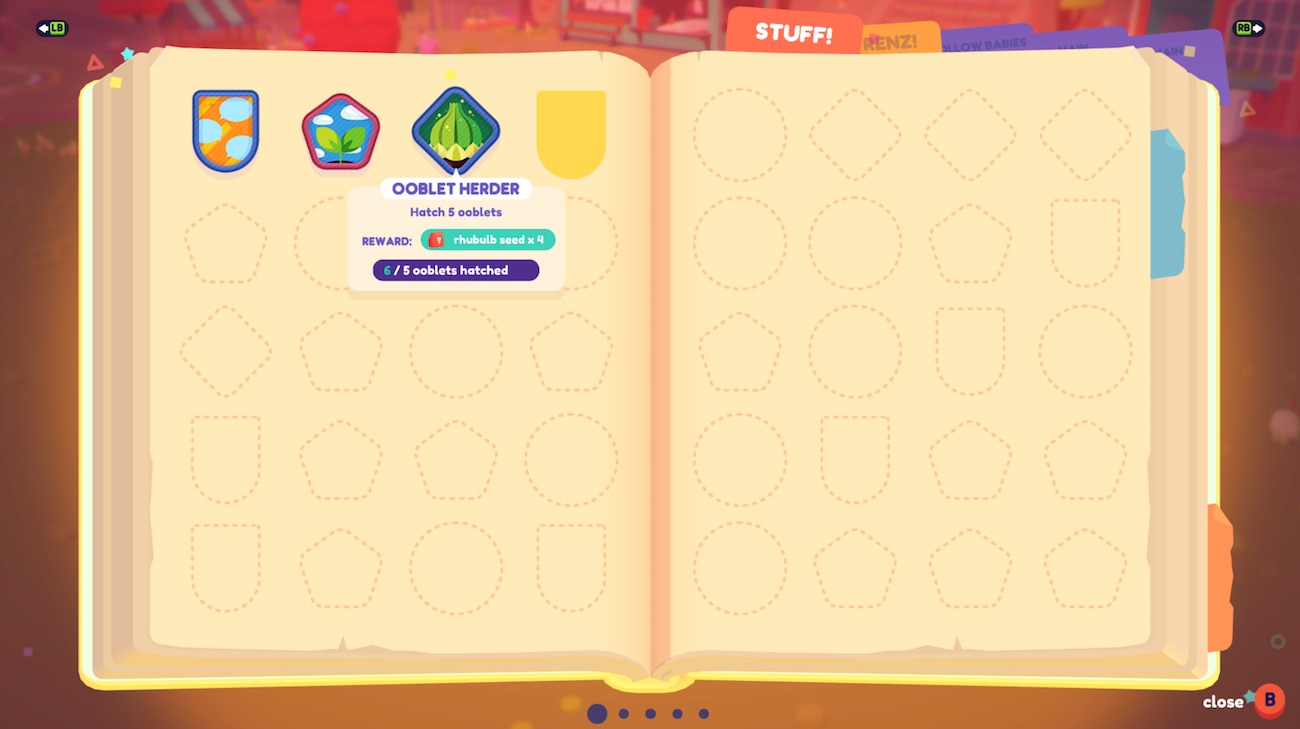Close the journal book
This screenshot has width=1300, height=729.
click(1269, 700)
